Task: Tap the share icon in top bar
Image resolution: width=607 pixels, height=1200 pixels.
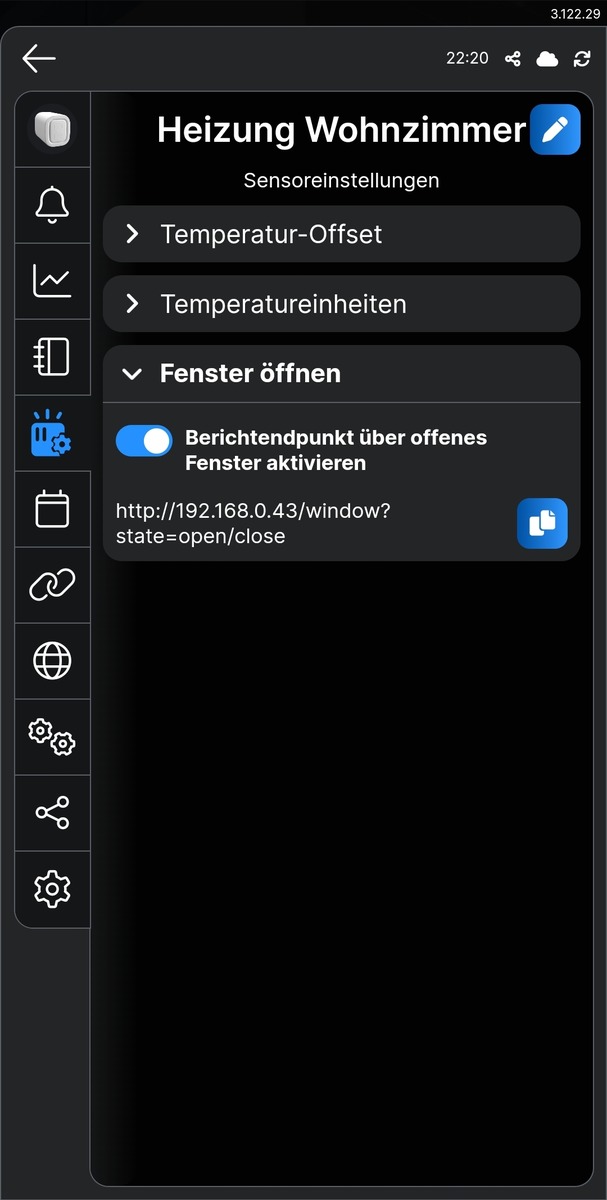Action: [513, 59]
